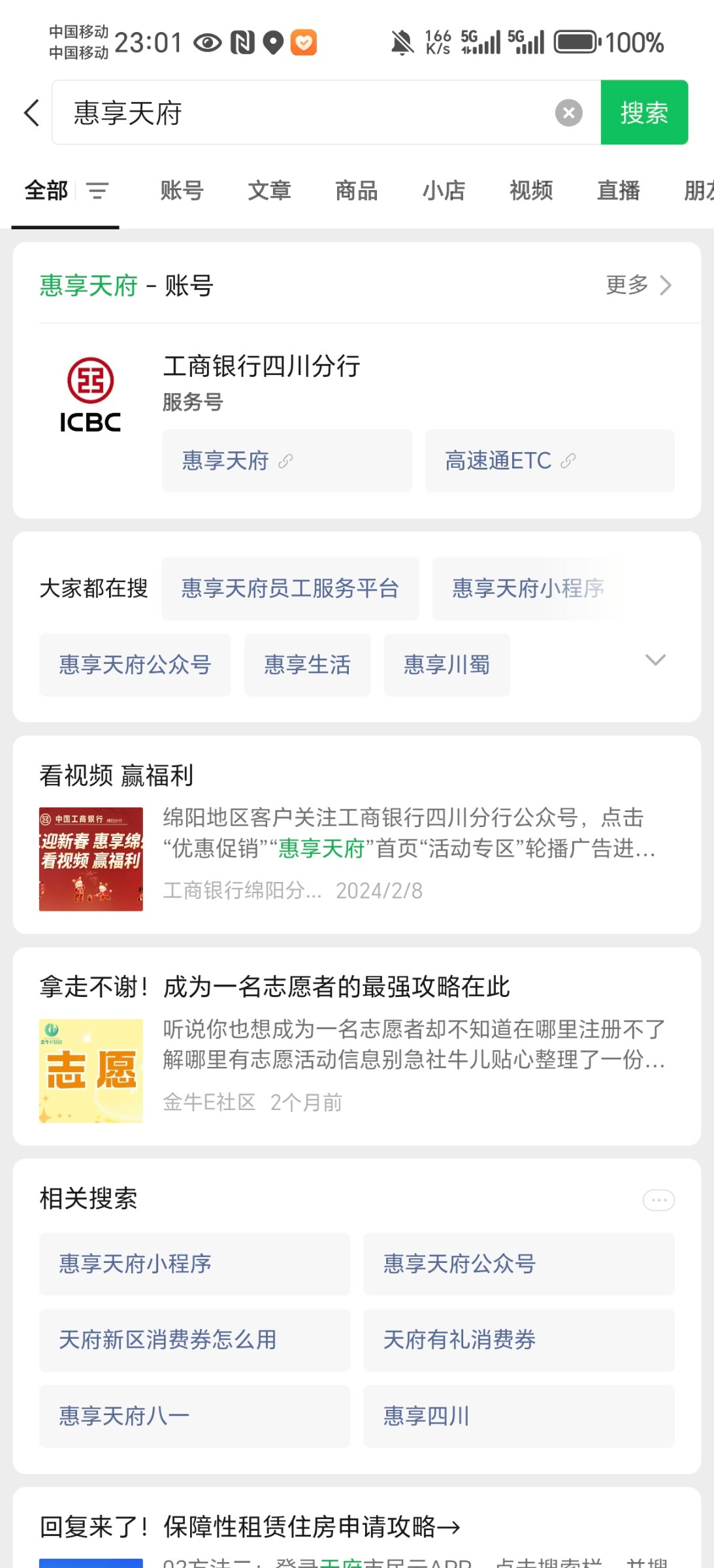The width and height of the screenshot is (714, 1568).
Task: Search related term 惠享四川
Action: [x=518, y=1416]
